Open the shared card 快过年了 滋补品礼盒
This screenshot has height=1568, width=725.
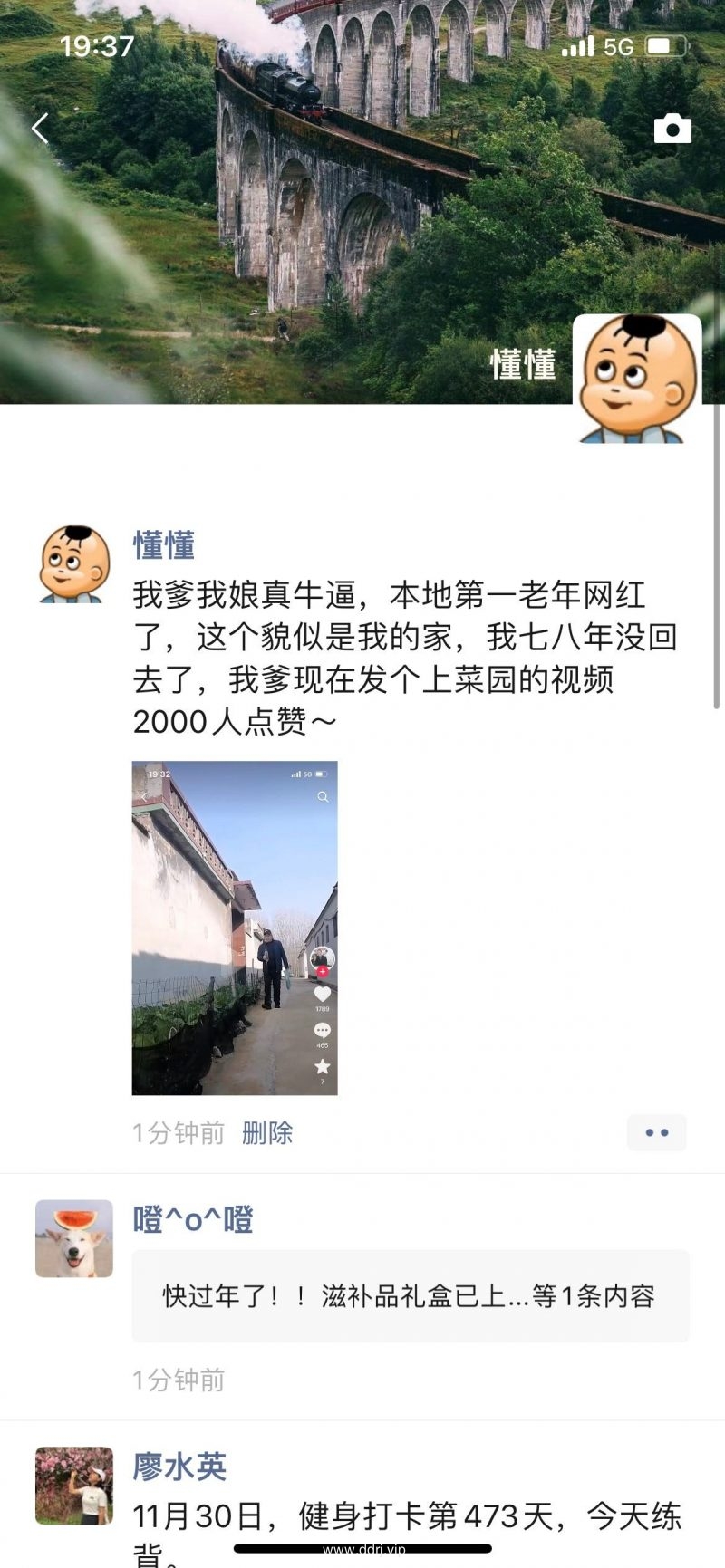pyautogui.click(x=410, y=1296)
